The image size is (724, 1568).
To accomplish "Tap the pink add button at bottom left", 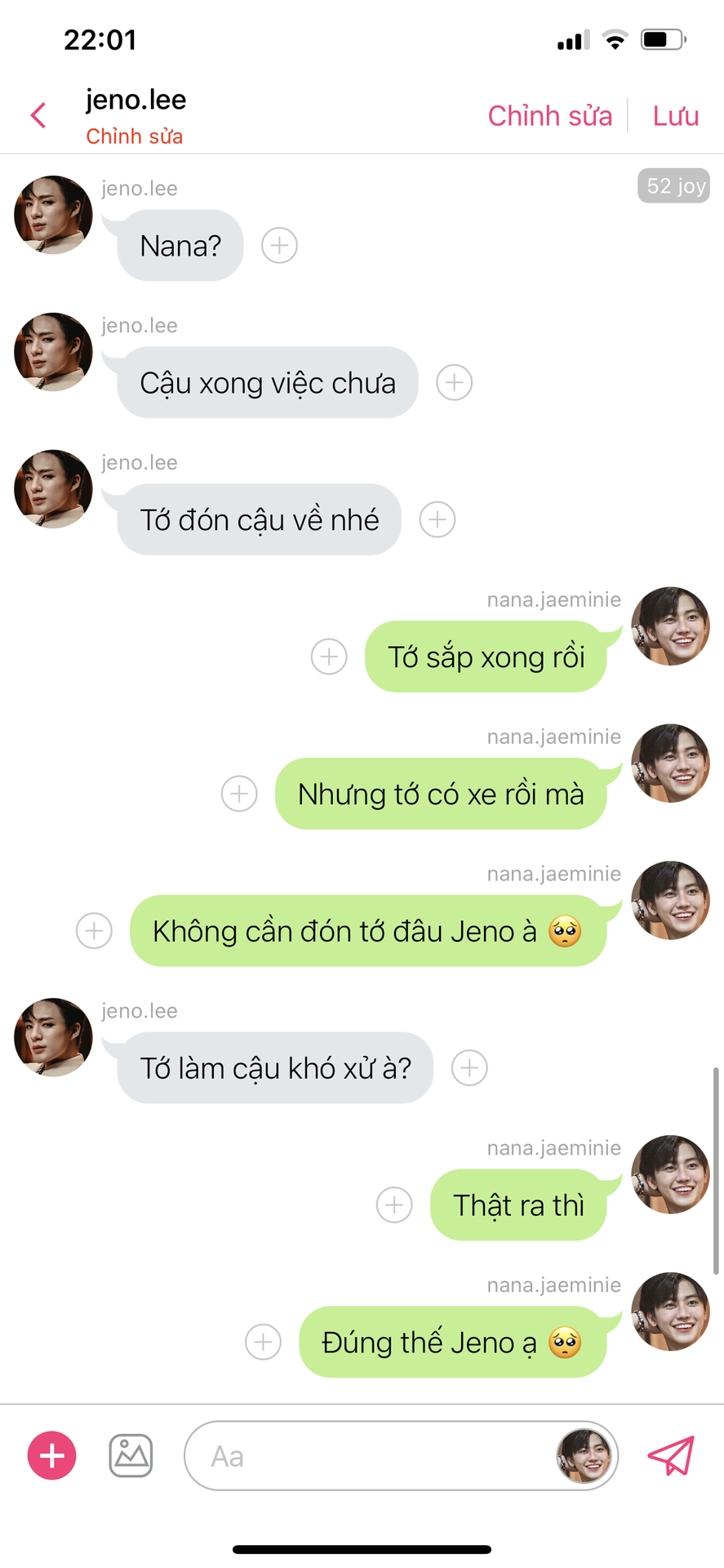I will [x=52, y=1455].
